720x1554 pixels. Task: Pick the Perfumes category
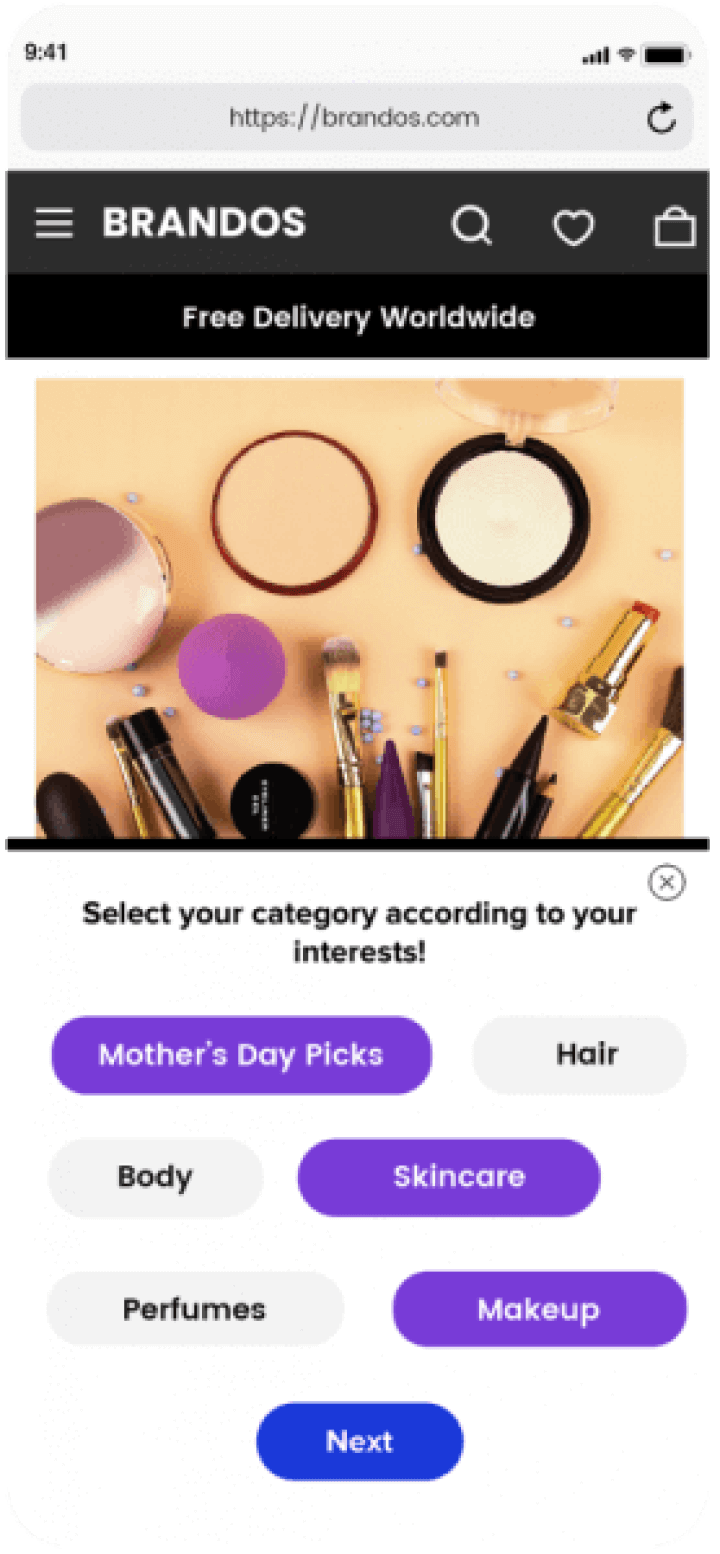195,1309
